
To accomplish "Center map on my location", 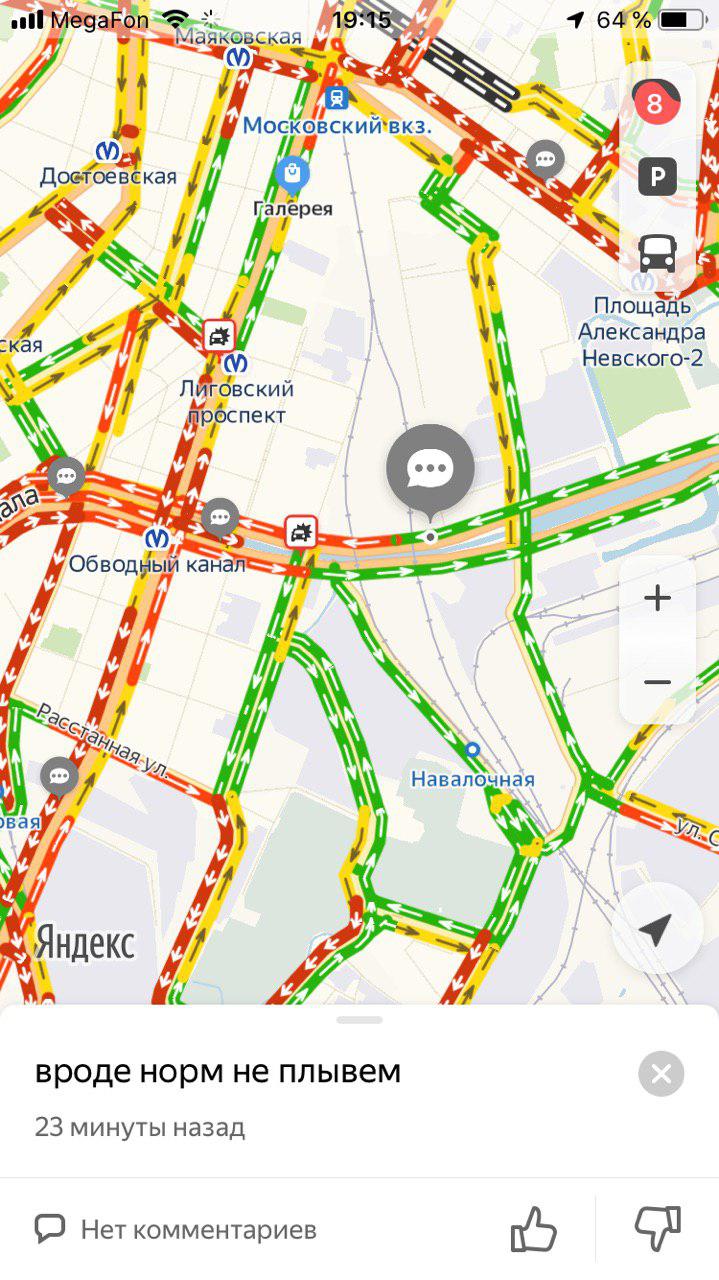I will (657, 929).
